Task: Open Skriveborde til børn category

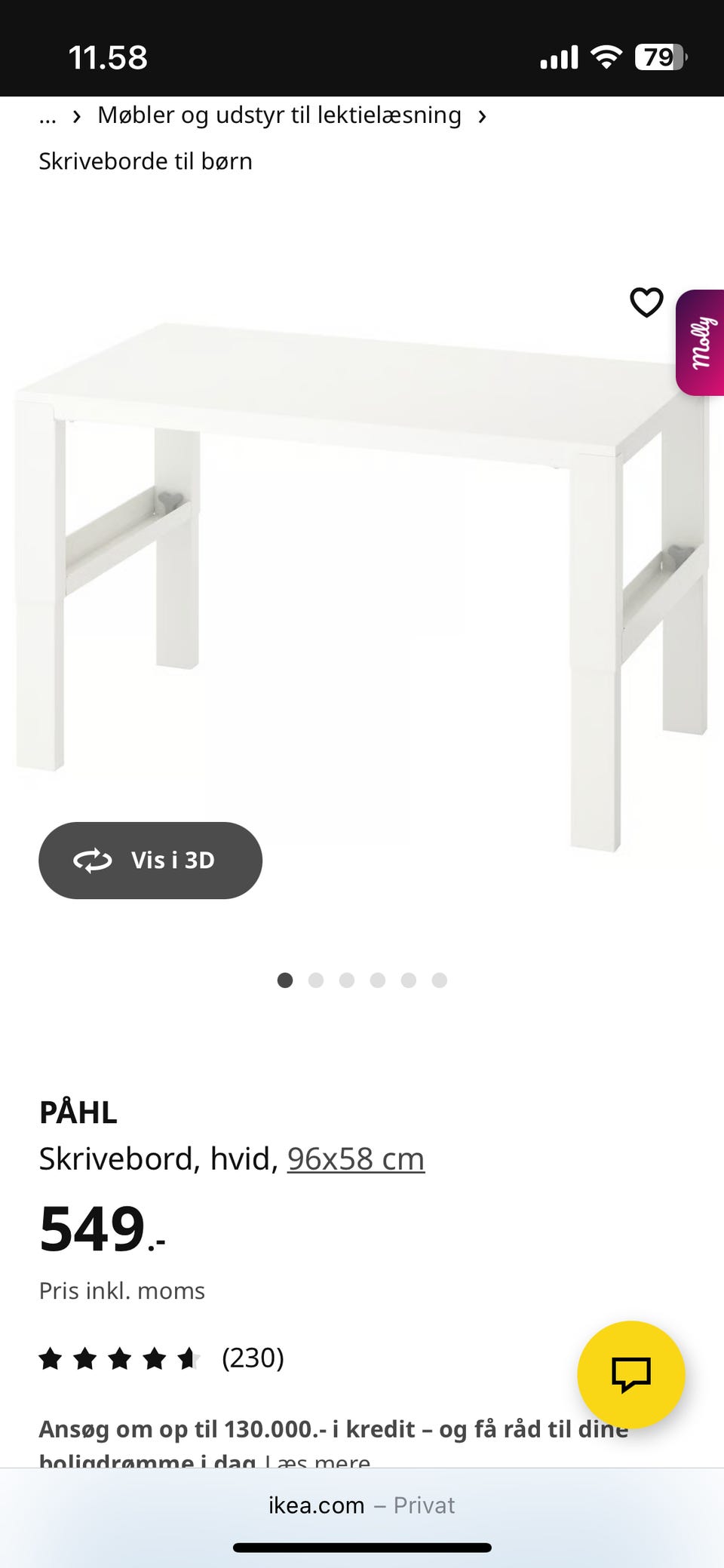Action: click(146, 161)
